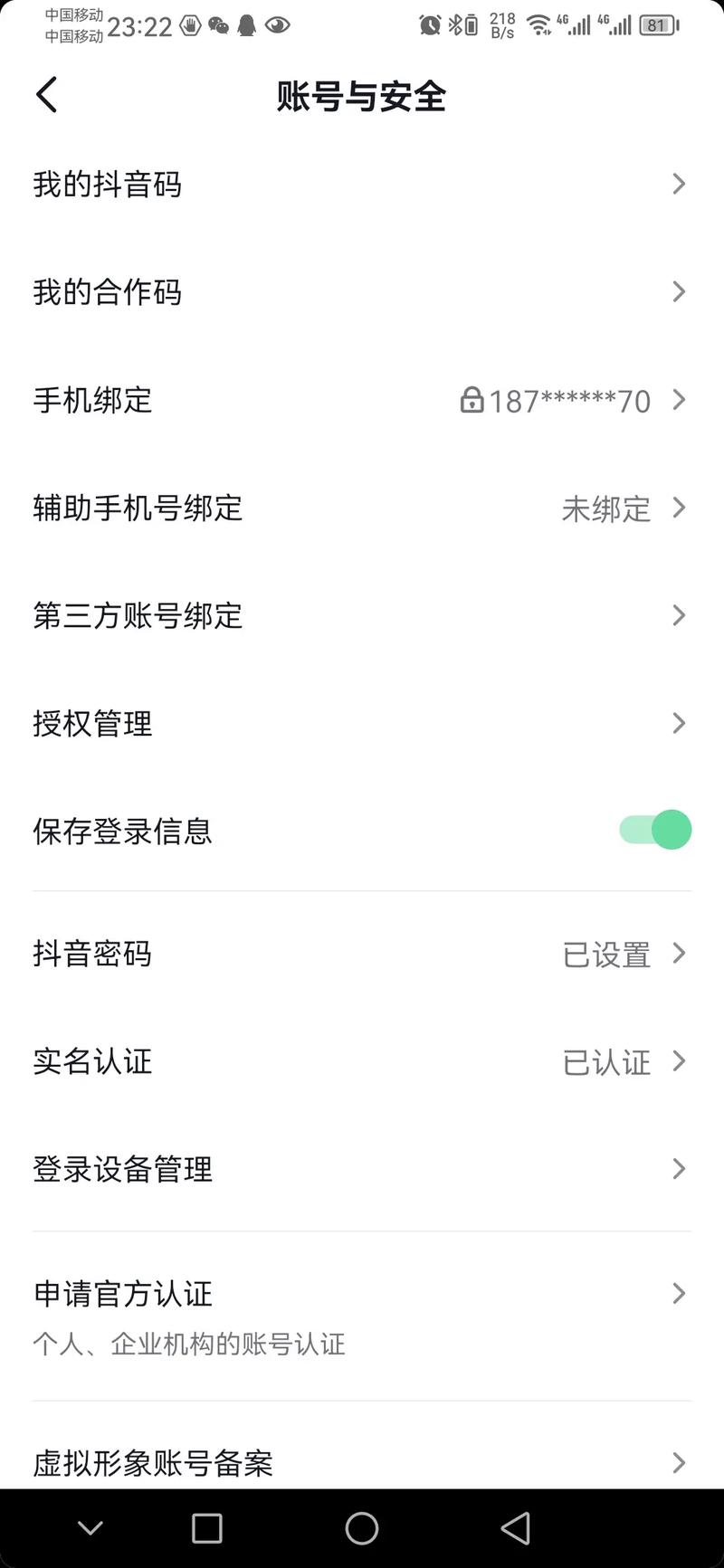Tap the system home button
Screen dimensions: 724x1568
tap(362, 1528)
